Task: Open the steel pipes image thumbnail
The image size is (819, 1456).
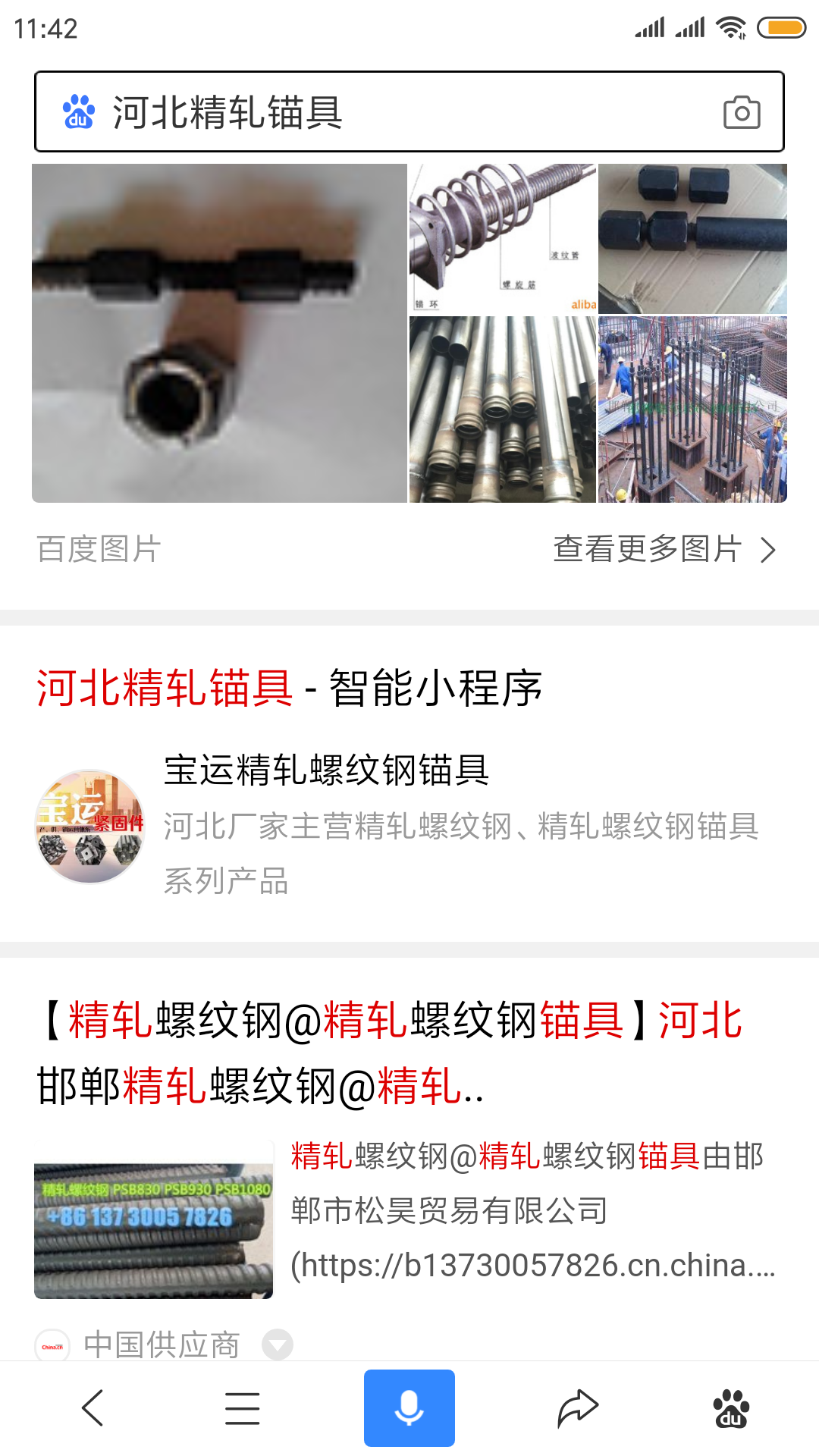Action: 503,409
